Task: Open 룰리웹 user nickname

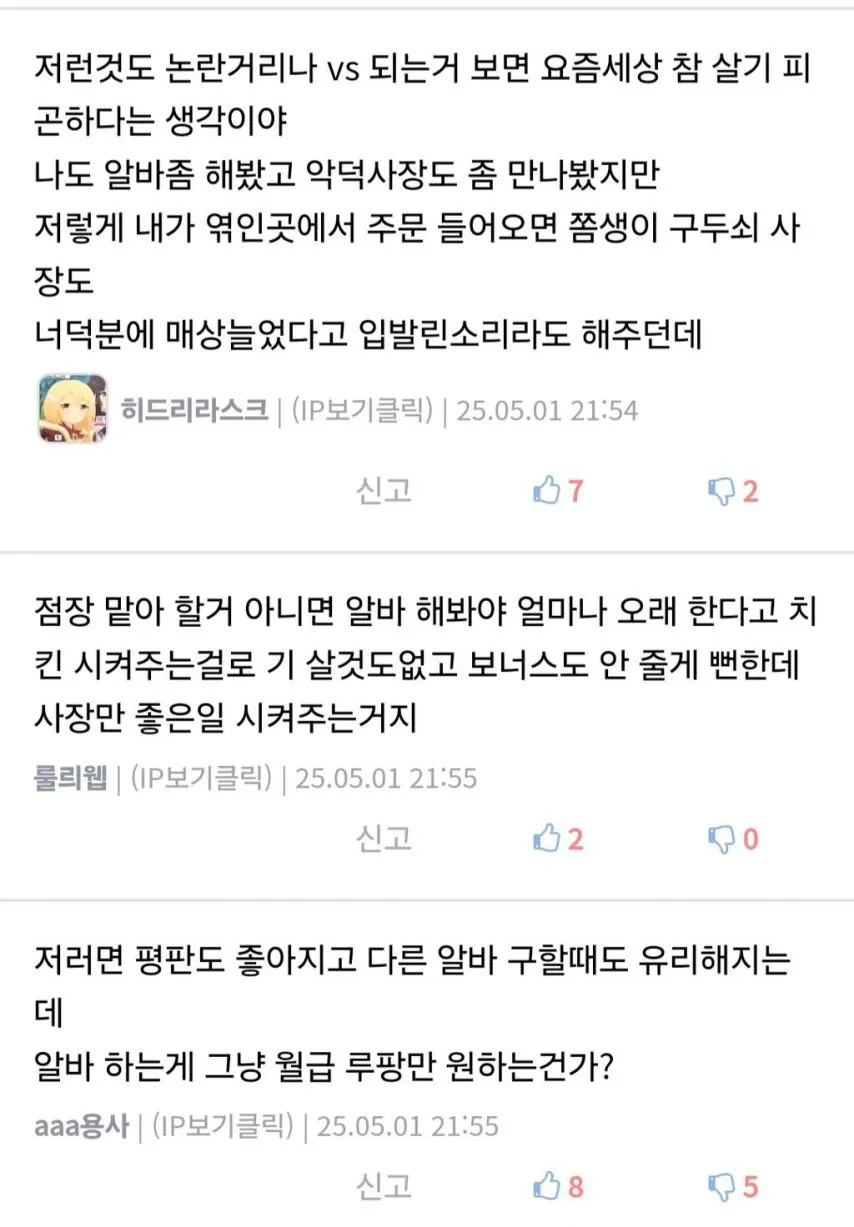Action: [x=71, y=778]
